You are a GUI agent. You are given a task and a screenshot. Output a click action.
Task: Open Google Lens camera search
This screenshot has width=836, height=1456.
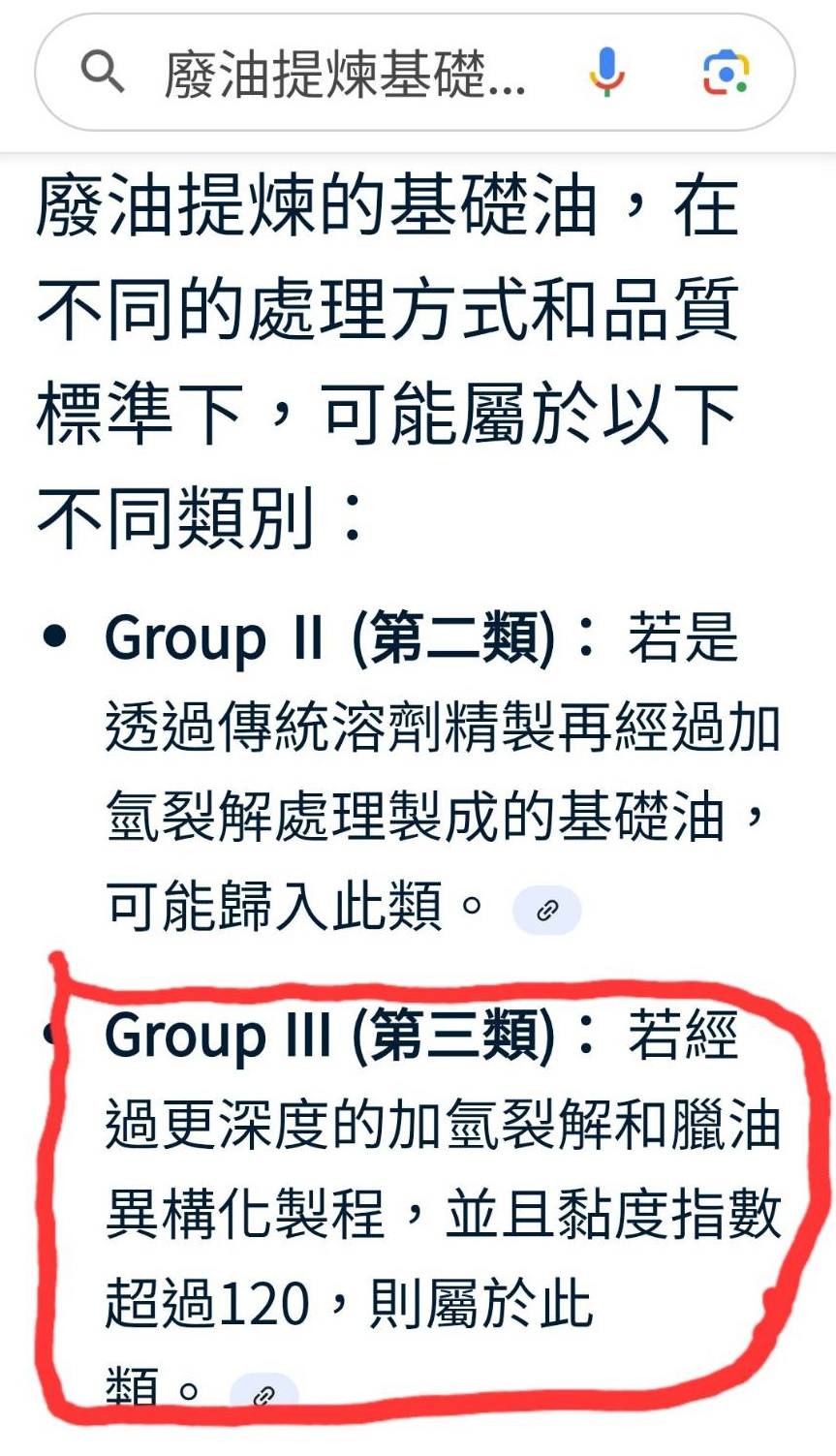point(726,74)
